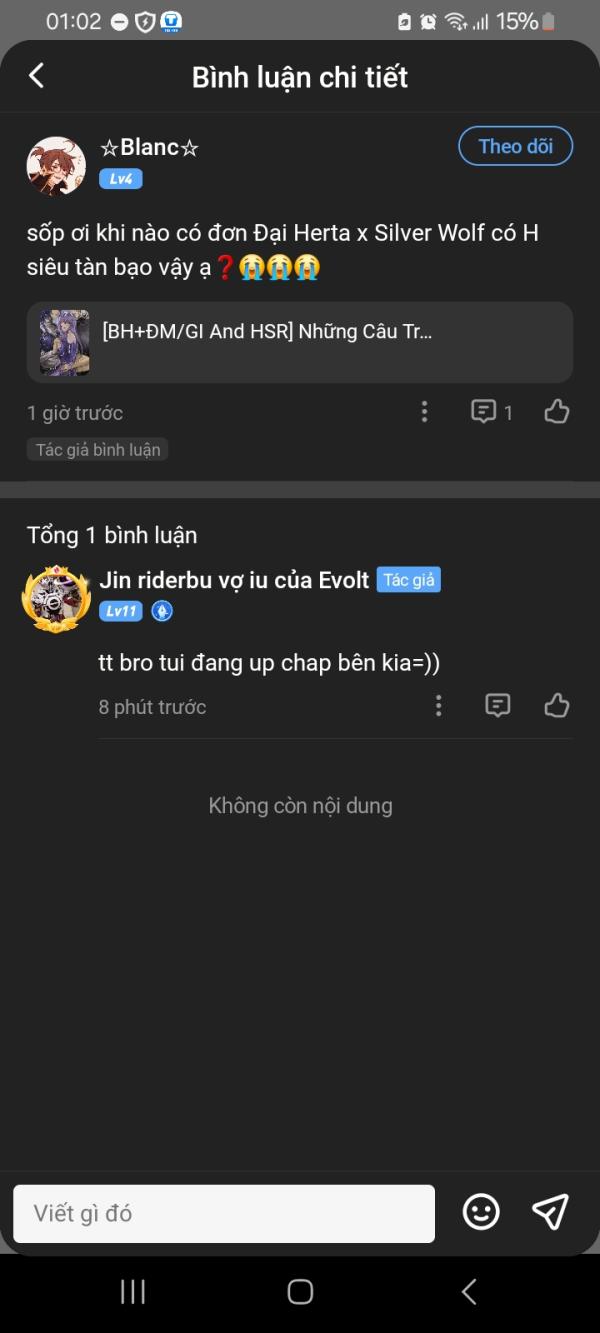This screenshot has height=1333, width=600.
Task: Open the system recent apps view
Action: [133, 1292]
